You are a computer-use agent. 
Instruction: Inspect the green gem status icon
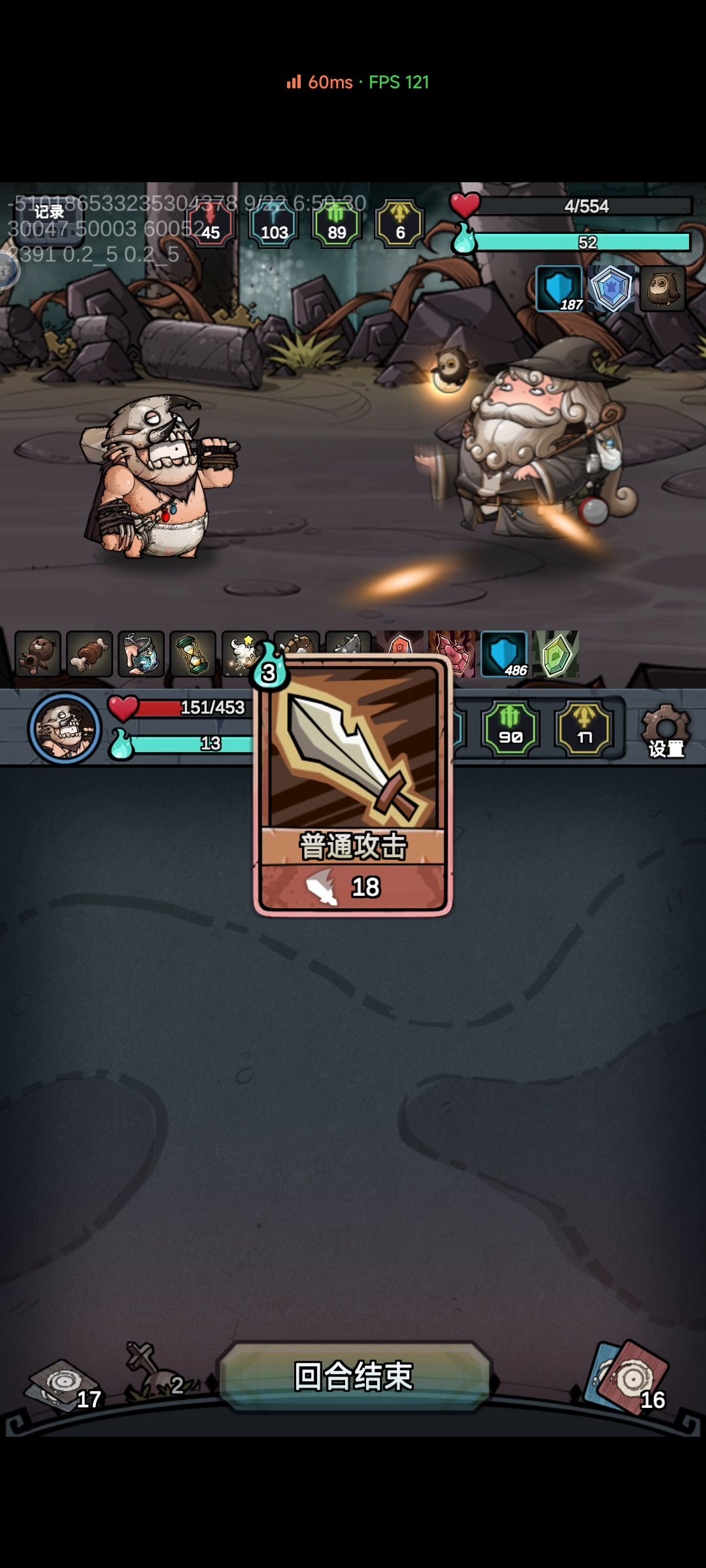[x=556, y=653]
